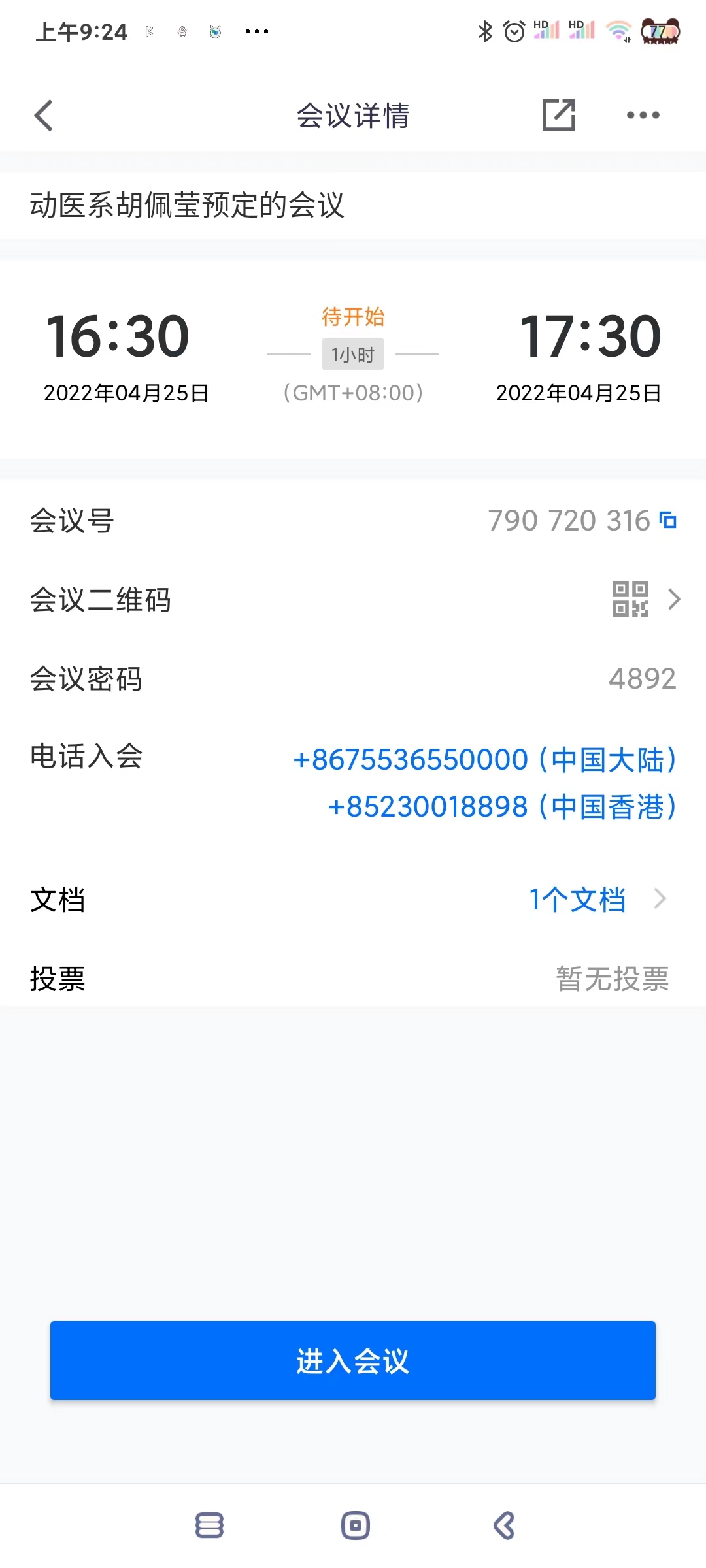Viewport: 706px width, 1568px height.
Task: Dial the +8675536550000 mainland China number
Action: coord(484,760)
